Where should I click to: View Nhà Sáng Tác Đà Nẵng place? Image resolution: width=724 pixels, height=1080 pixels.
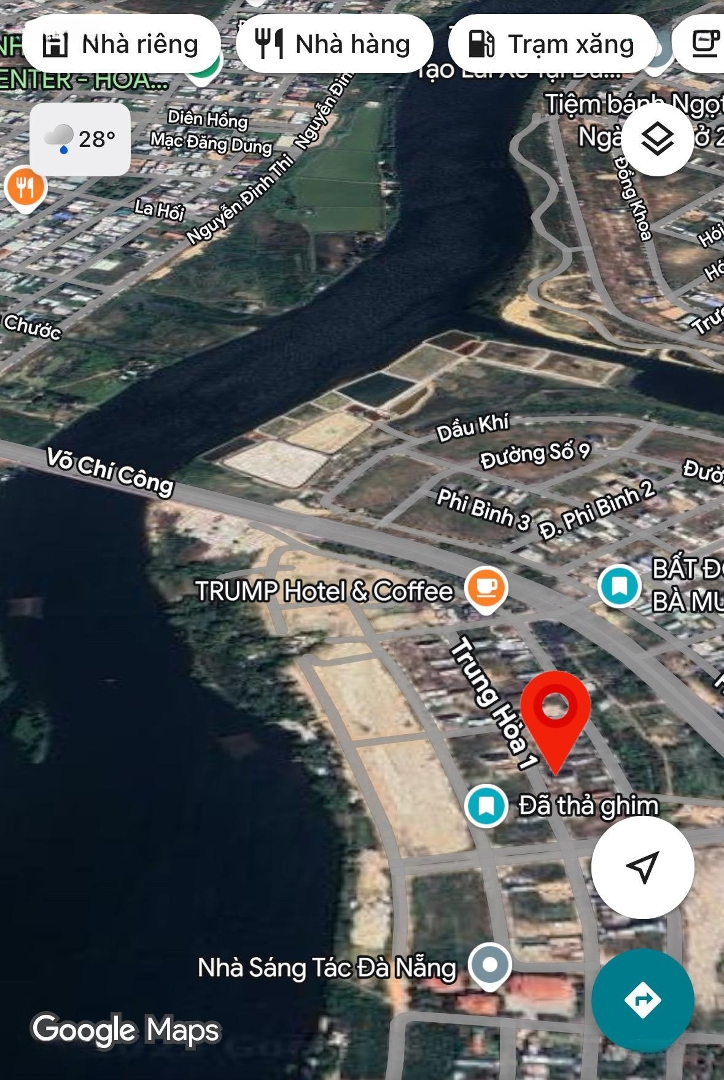[490, 966]
